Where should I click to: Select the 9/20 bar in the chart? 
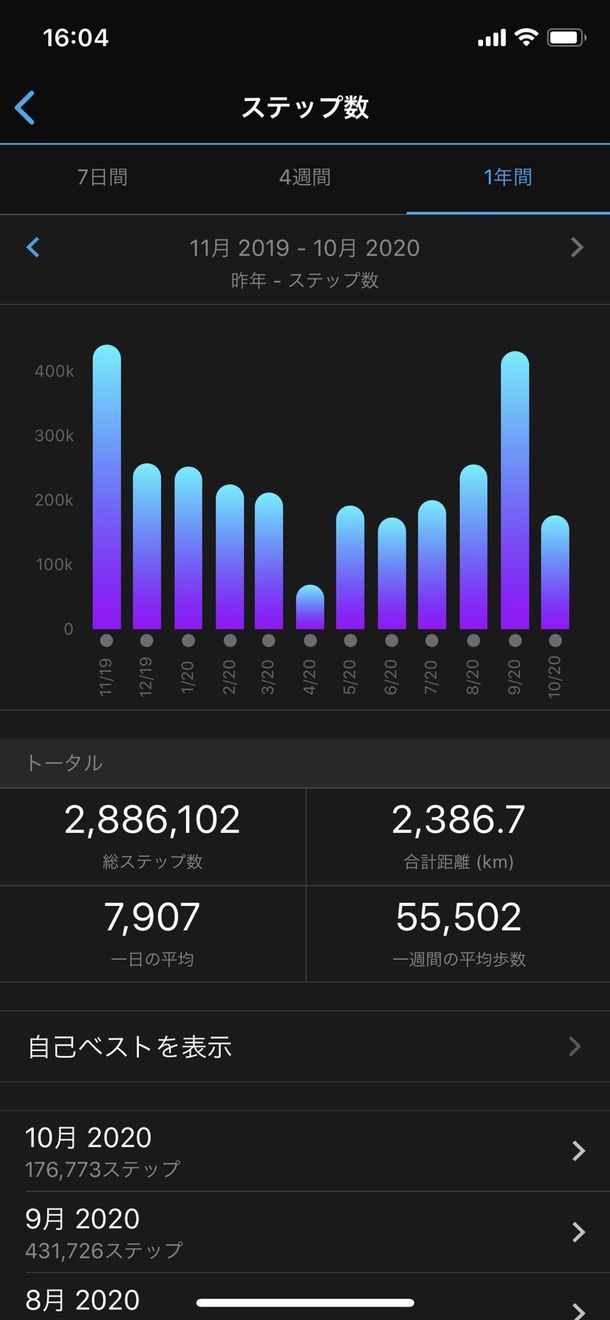tap(515, 490)
